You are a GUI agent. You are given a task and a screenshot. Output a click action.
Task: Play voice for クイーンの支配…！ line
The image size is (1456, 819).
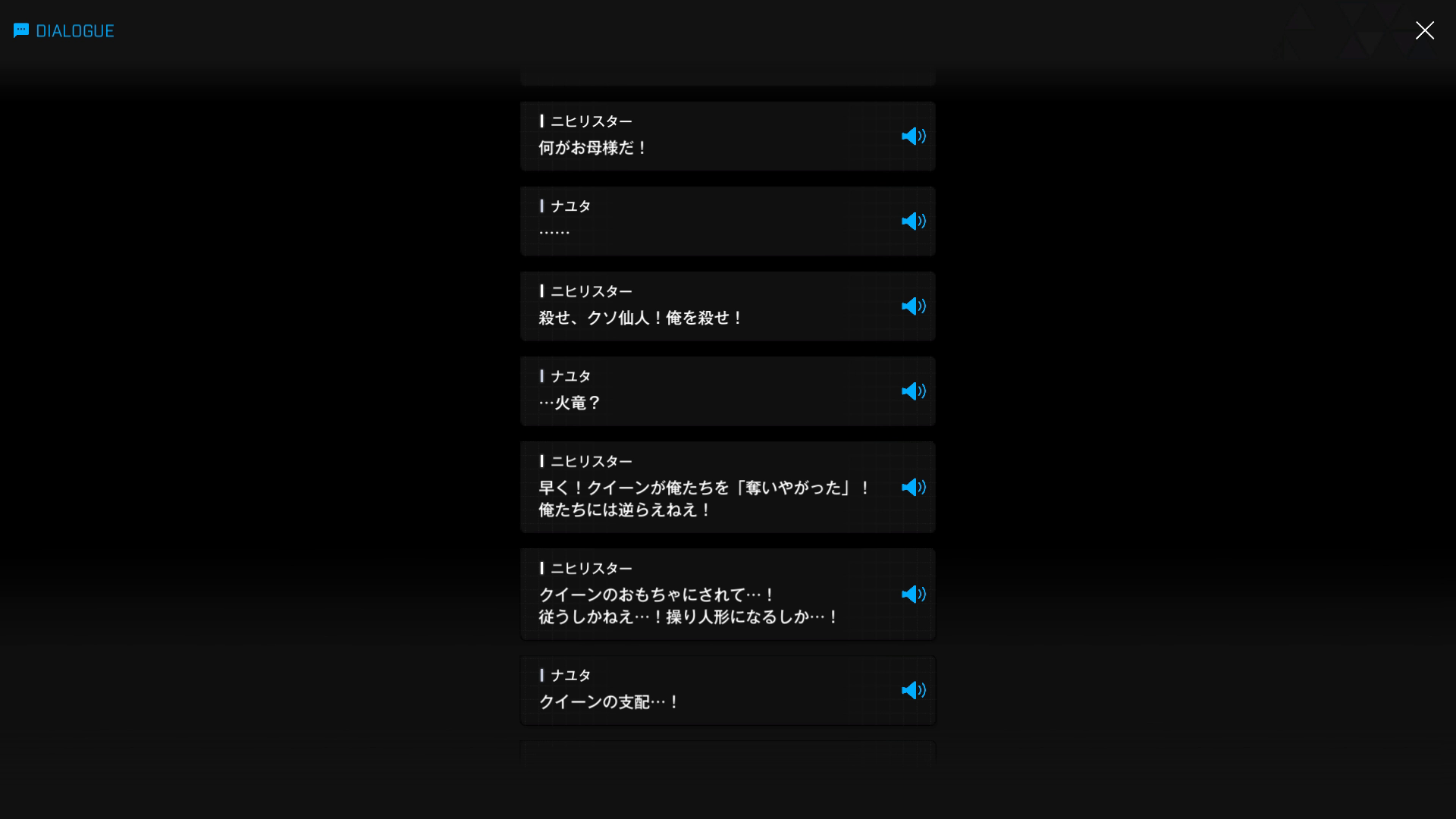(x=913, y=691)
